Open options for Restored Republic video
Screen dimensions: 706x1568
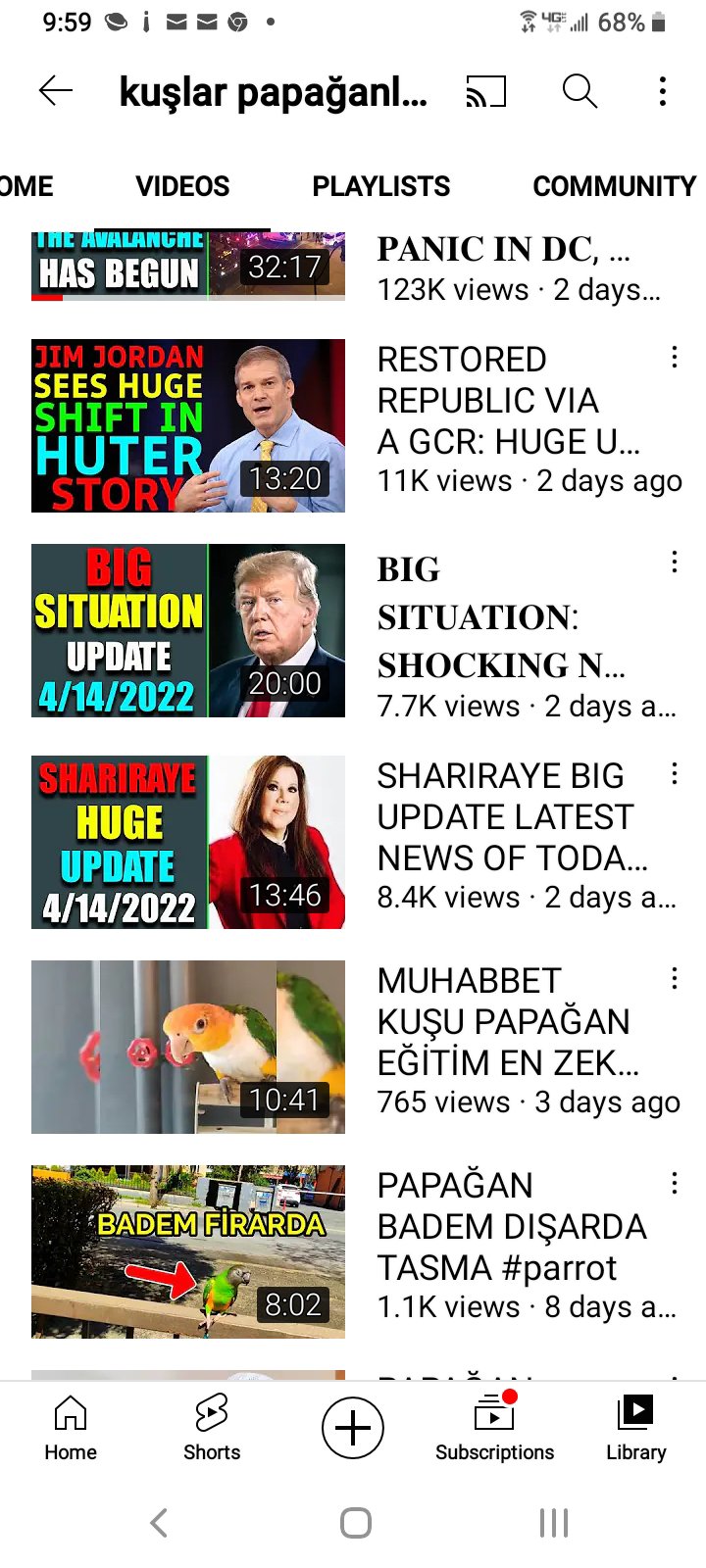(x=675, y=357)
